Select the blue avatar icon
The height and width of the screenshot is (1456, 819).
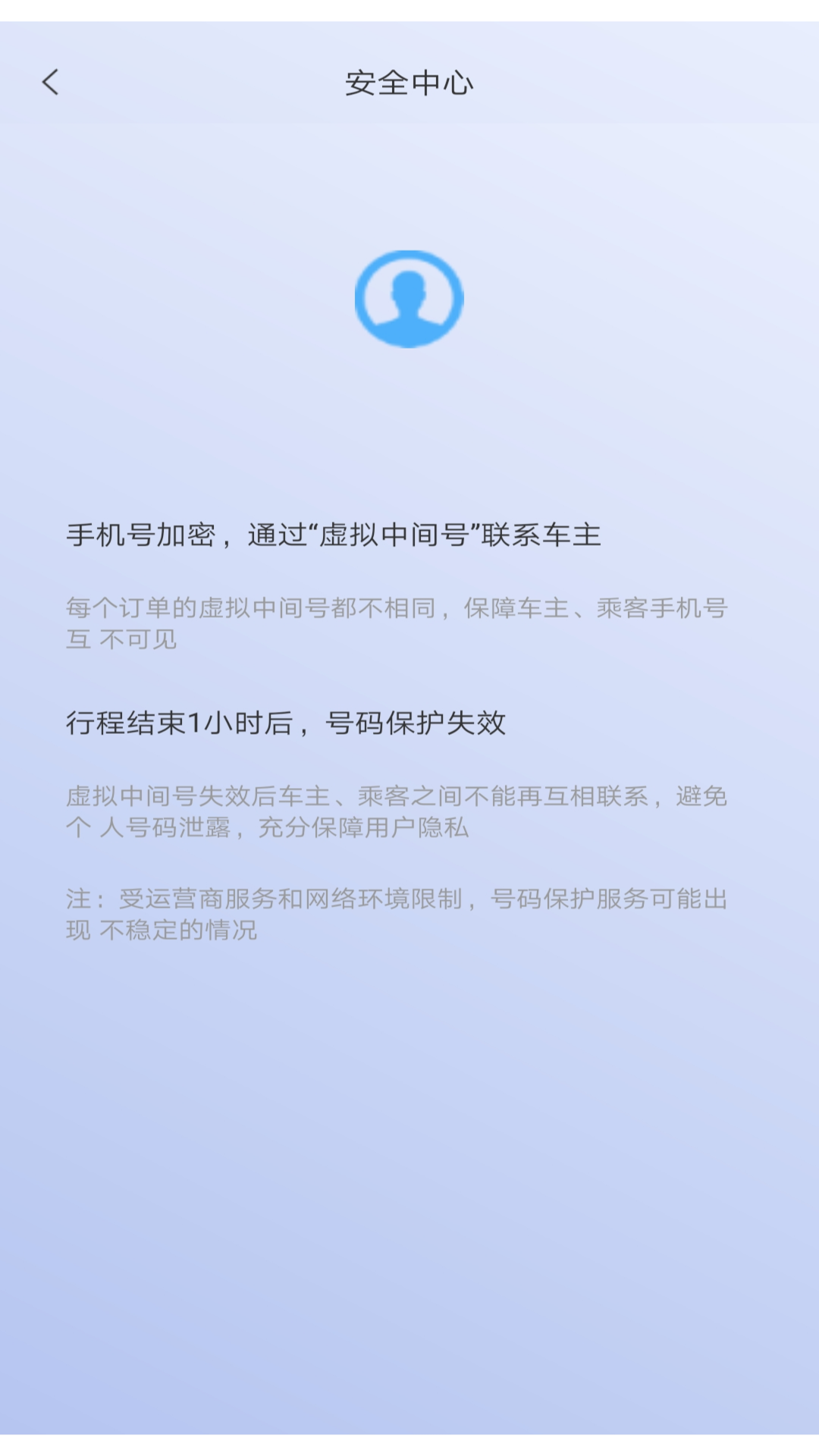[409, 298]
